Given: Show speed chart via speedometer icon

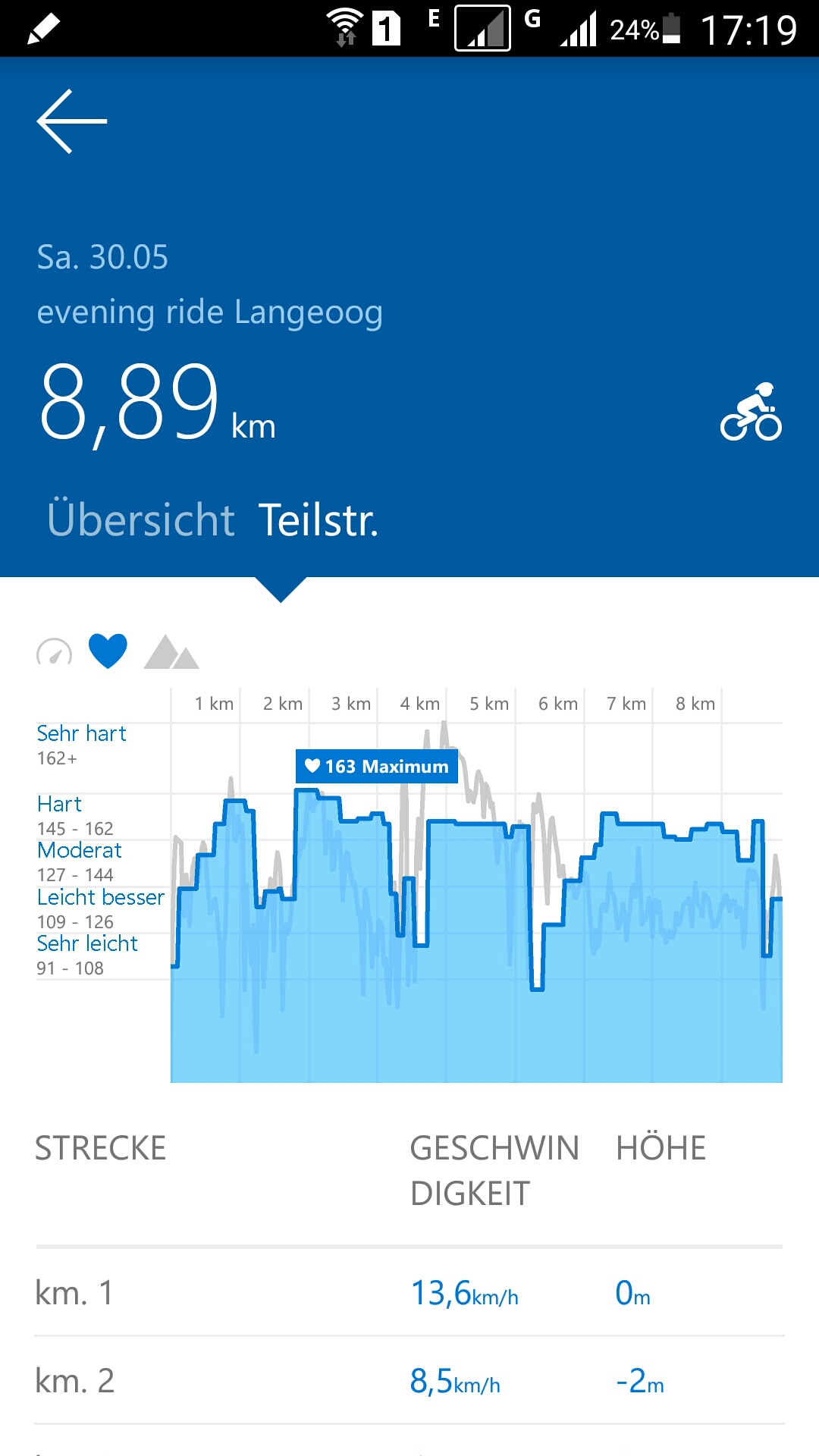Looking at the screenshot, I should pyautogui.click(x=55, y=652).
